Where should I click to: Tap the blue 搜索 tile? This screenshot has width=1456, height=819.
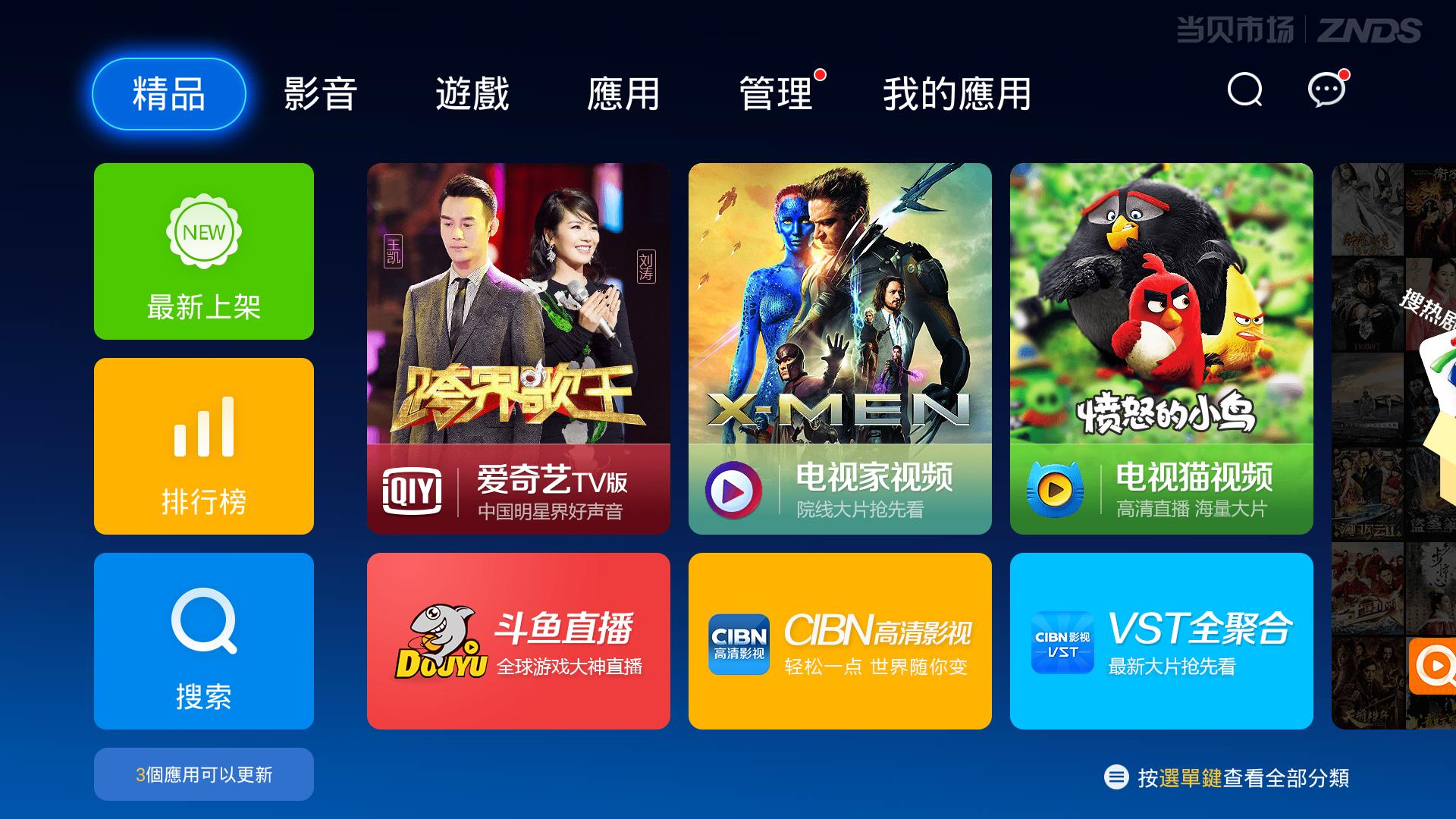[x=203, y=641]
